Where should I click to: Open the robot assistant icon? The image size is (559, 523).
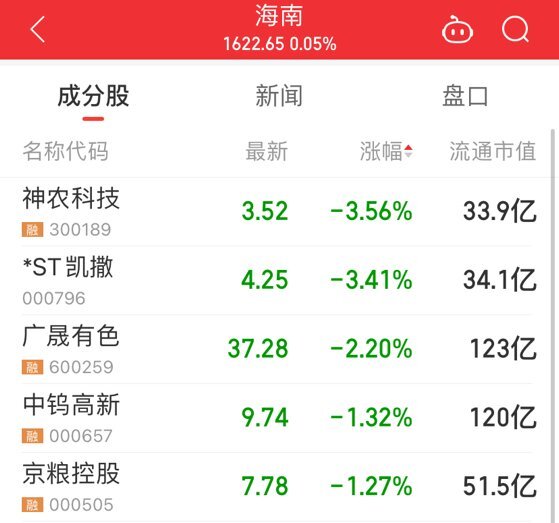click(x=457, y=30)
